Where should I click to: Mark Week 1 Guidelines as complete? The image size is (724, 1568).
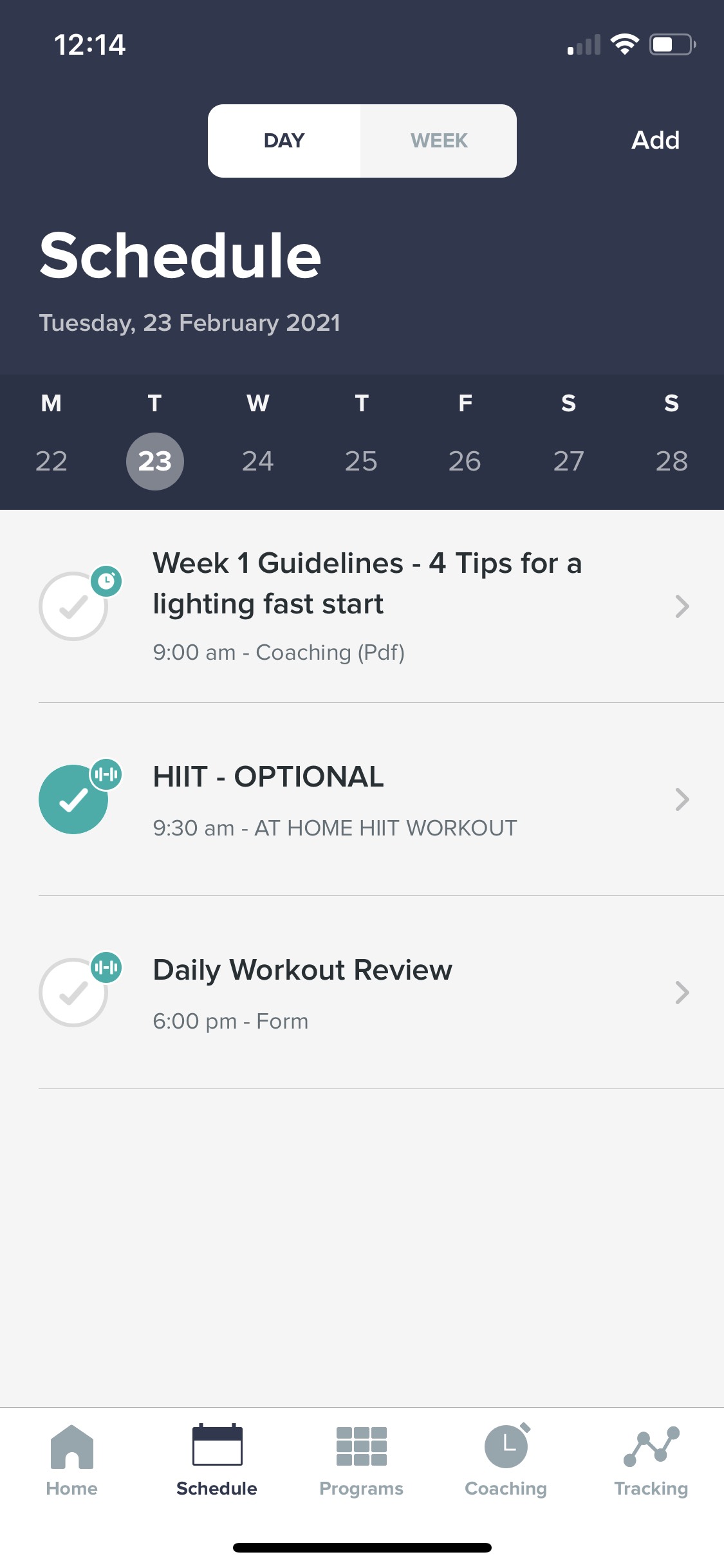73,606
